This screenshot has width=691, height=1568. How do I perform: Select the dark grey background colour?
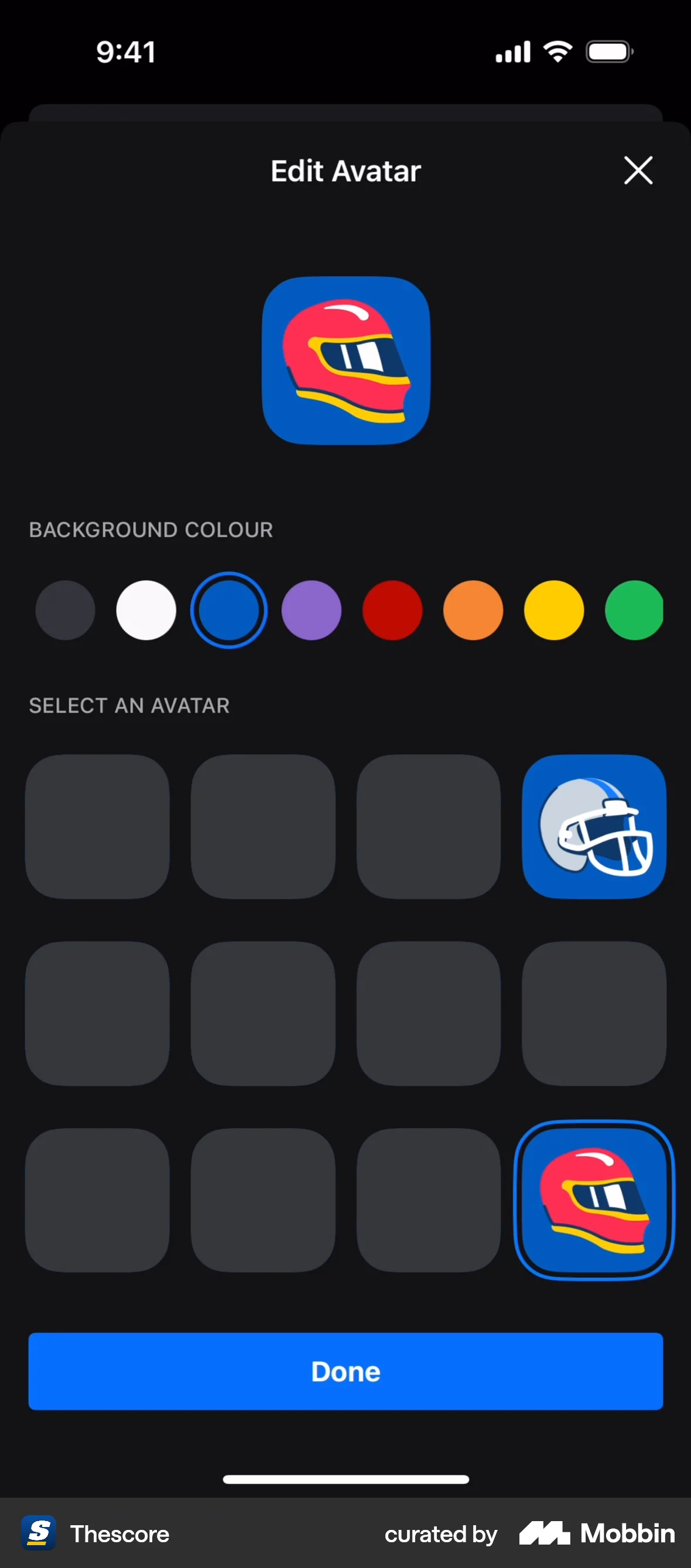[65, 611]
